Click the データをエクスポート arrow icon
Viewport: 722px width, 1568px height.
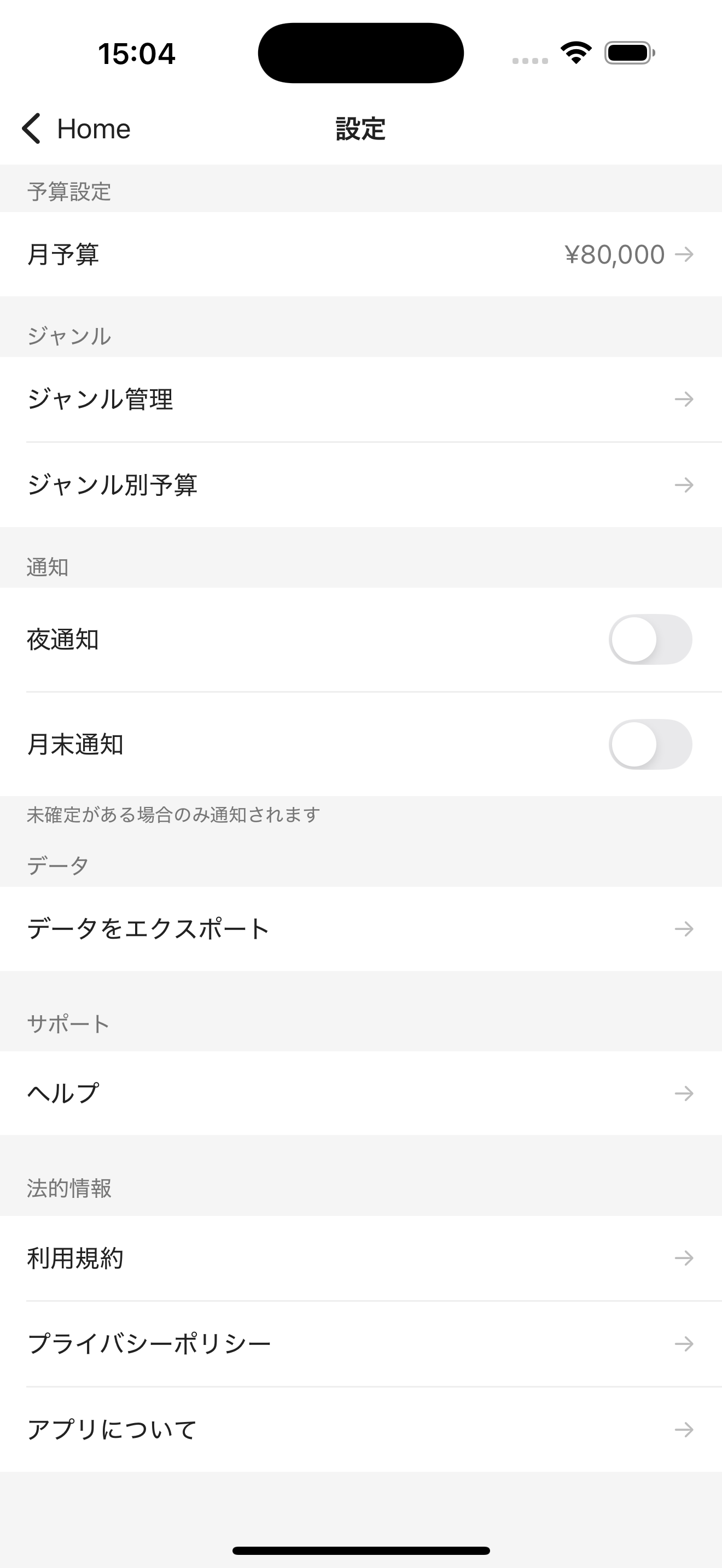tap(684, 929)
